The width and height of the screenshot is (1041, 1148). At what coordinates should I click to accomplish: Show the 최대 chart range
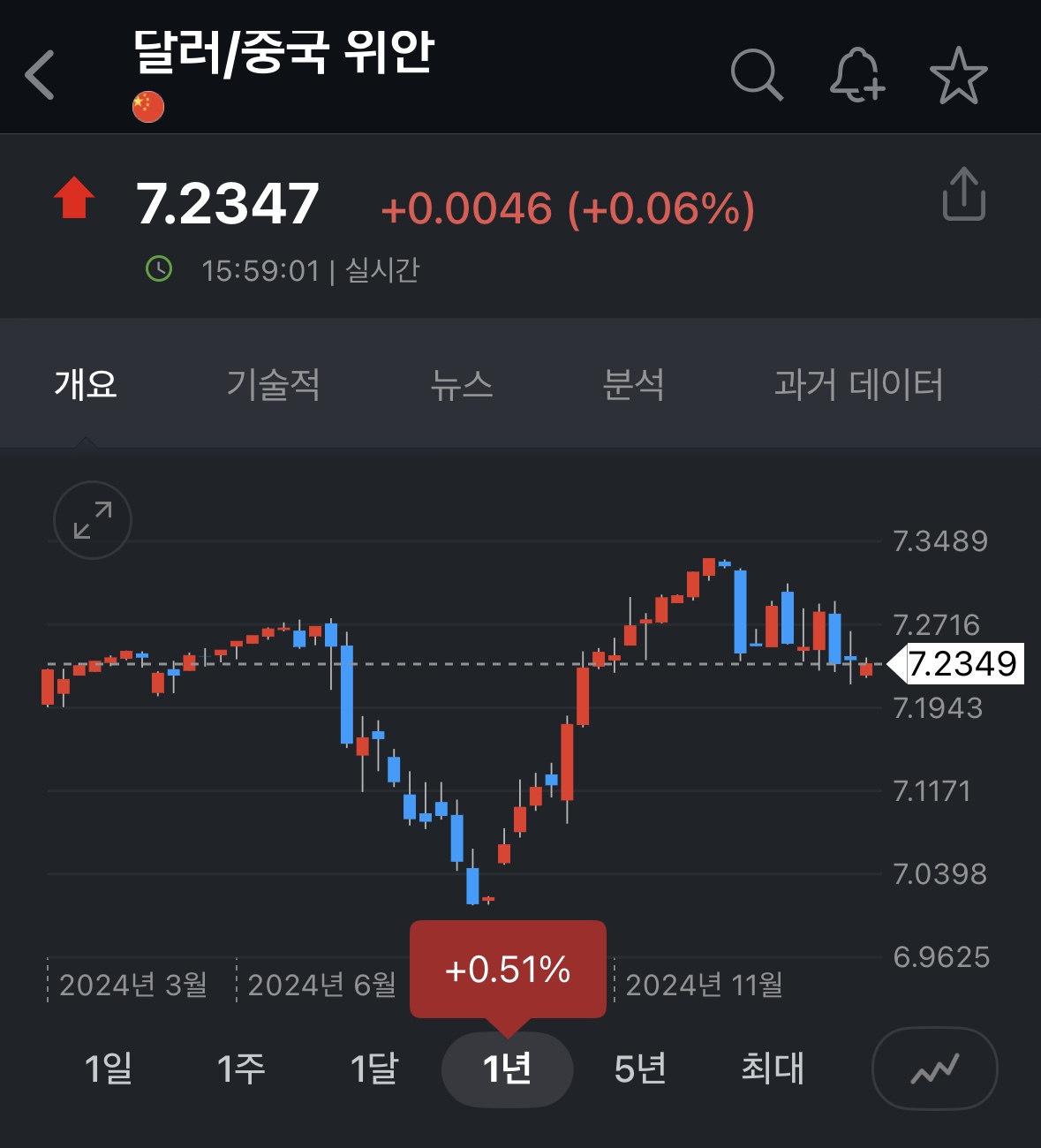(x=773, y=1069)
